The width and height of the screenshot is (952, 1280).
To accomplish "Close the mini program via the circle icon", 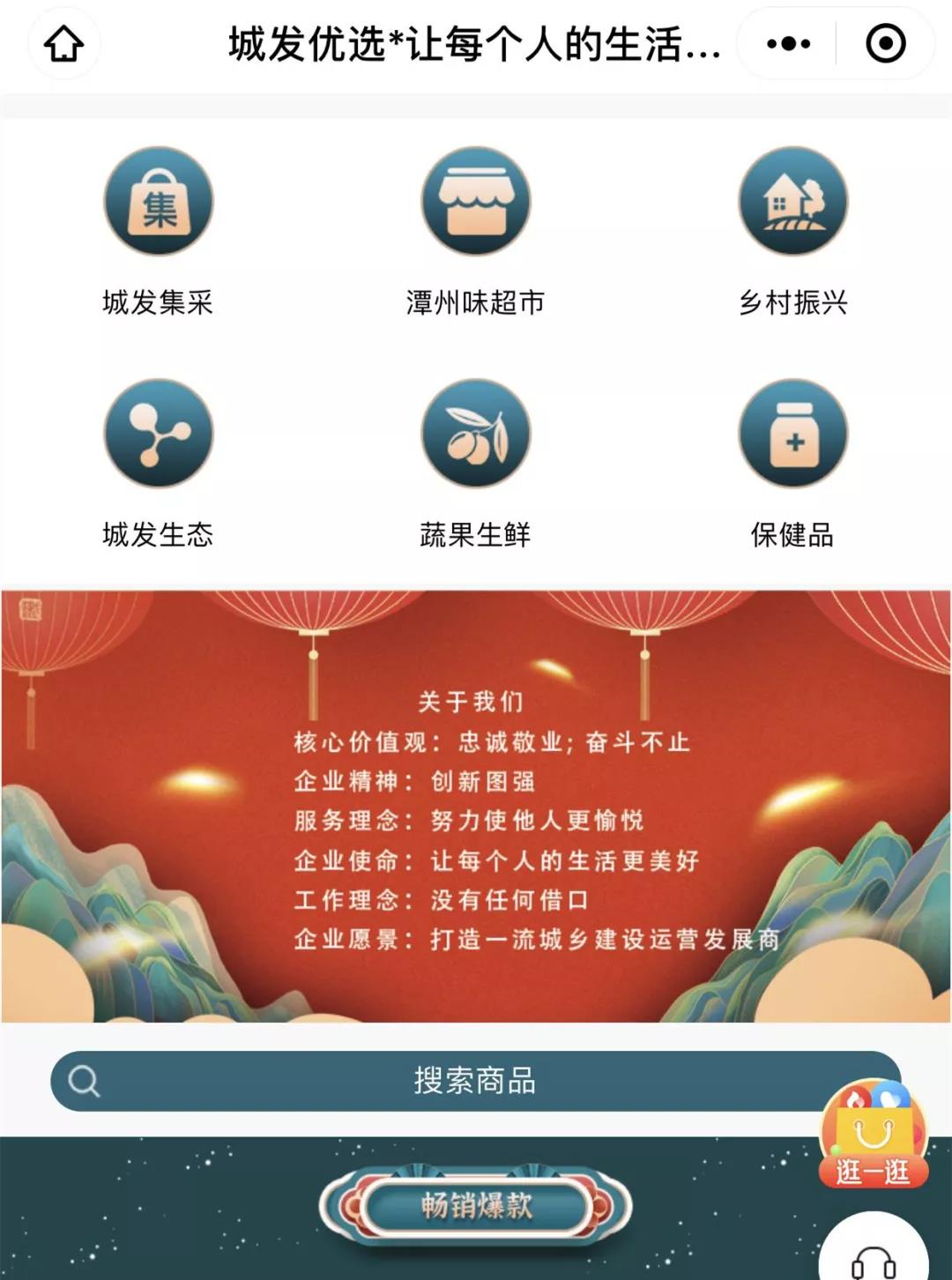I will (x=885, y=43).
